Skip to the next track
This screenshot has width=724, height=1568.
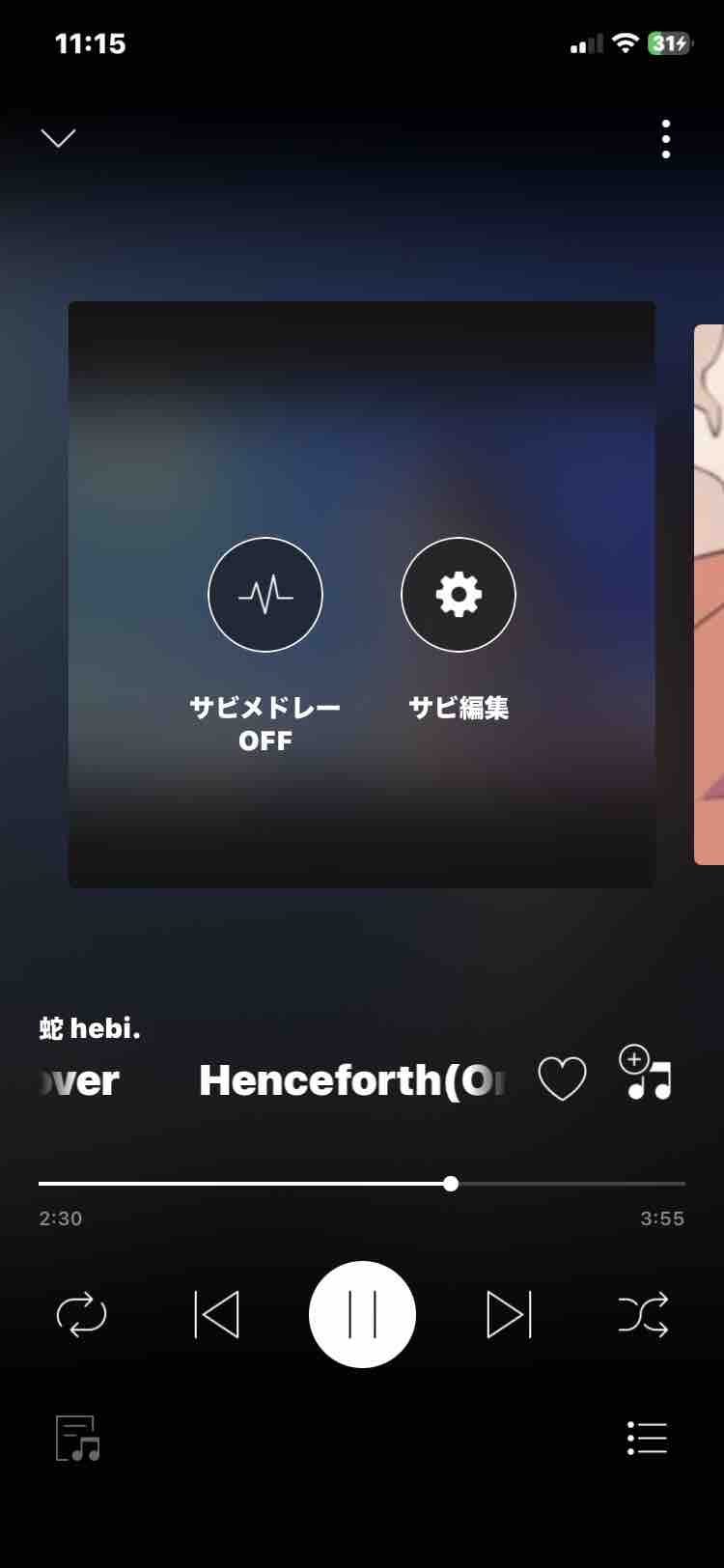[x=509, y=1315]
